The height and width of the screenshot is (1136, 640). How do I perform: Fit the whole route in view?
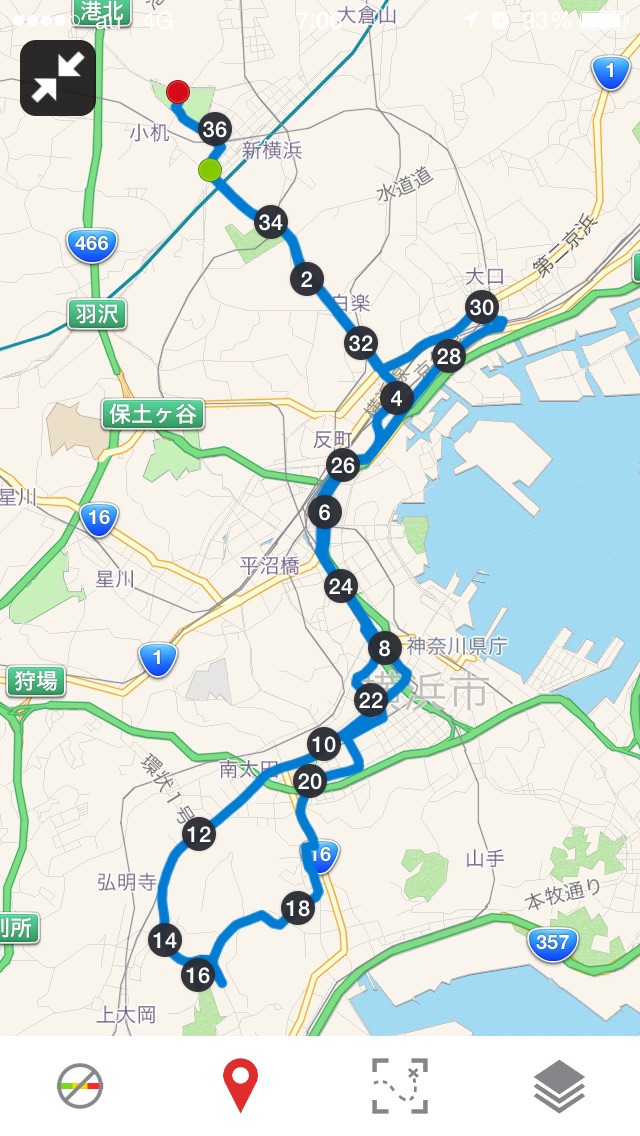point(400,1086)
